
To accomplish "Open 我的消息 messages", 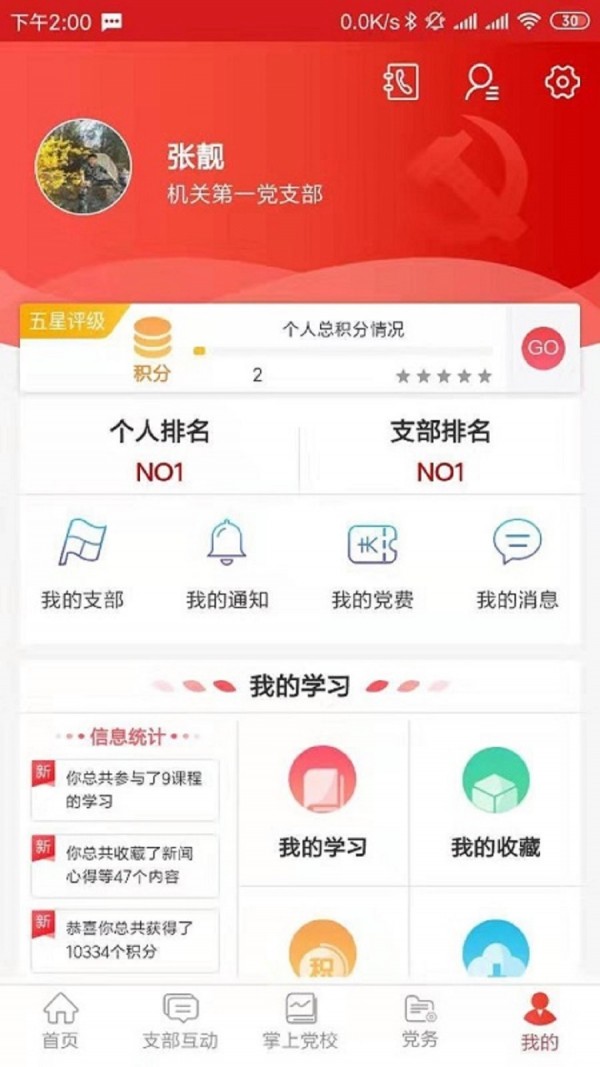I will coord(517,566).
